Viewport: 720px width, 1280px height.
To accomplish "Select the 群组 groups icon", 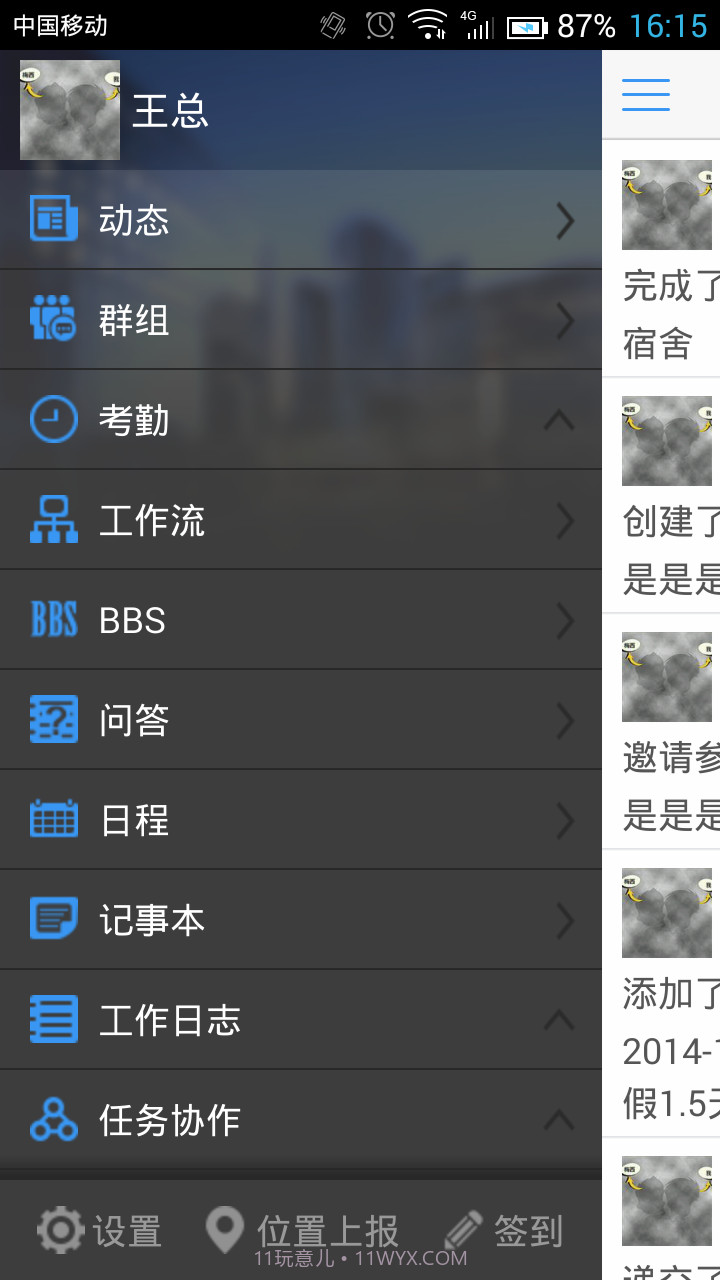I will [x=53, y=320].
